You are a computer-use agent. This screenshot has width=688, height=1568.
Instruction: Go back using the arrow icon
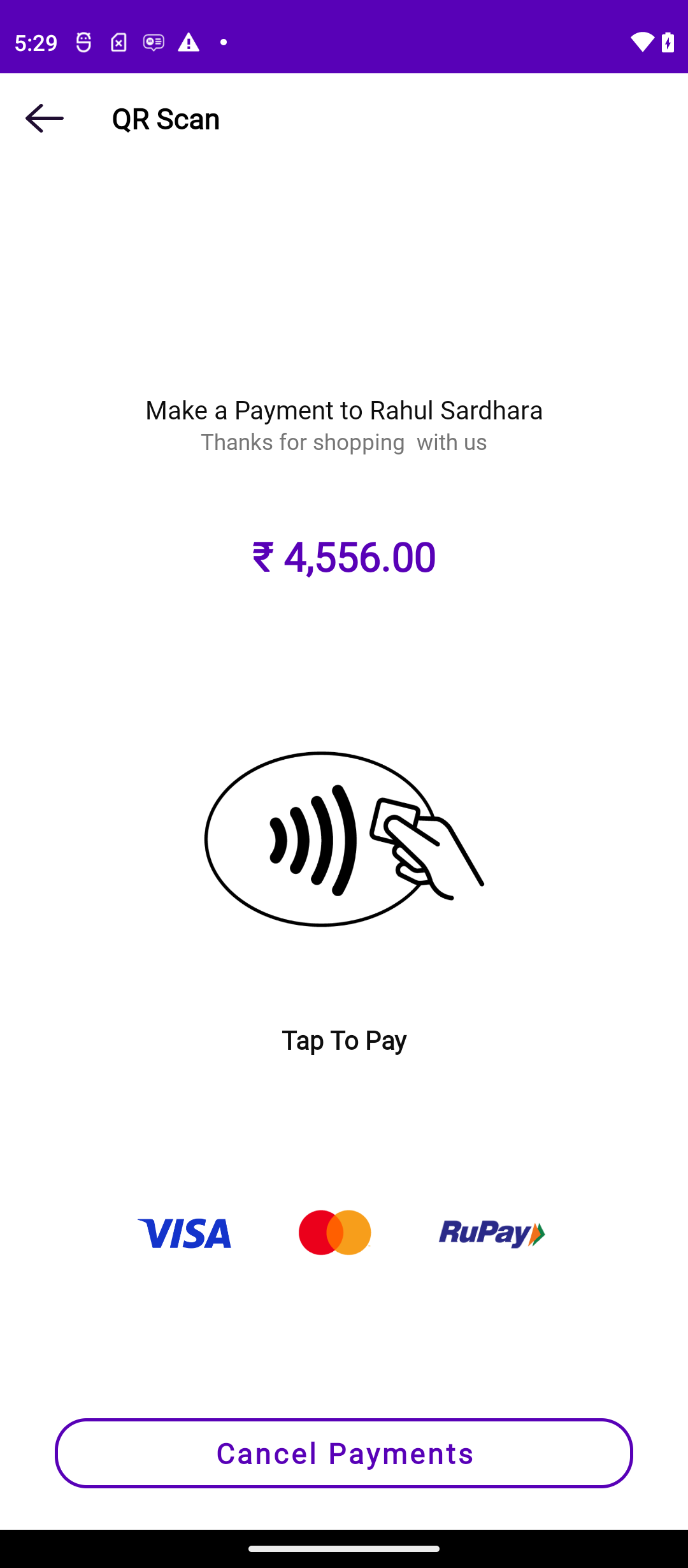click(45, 119)
